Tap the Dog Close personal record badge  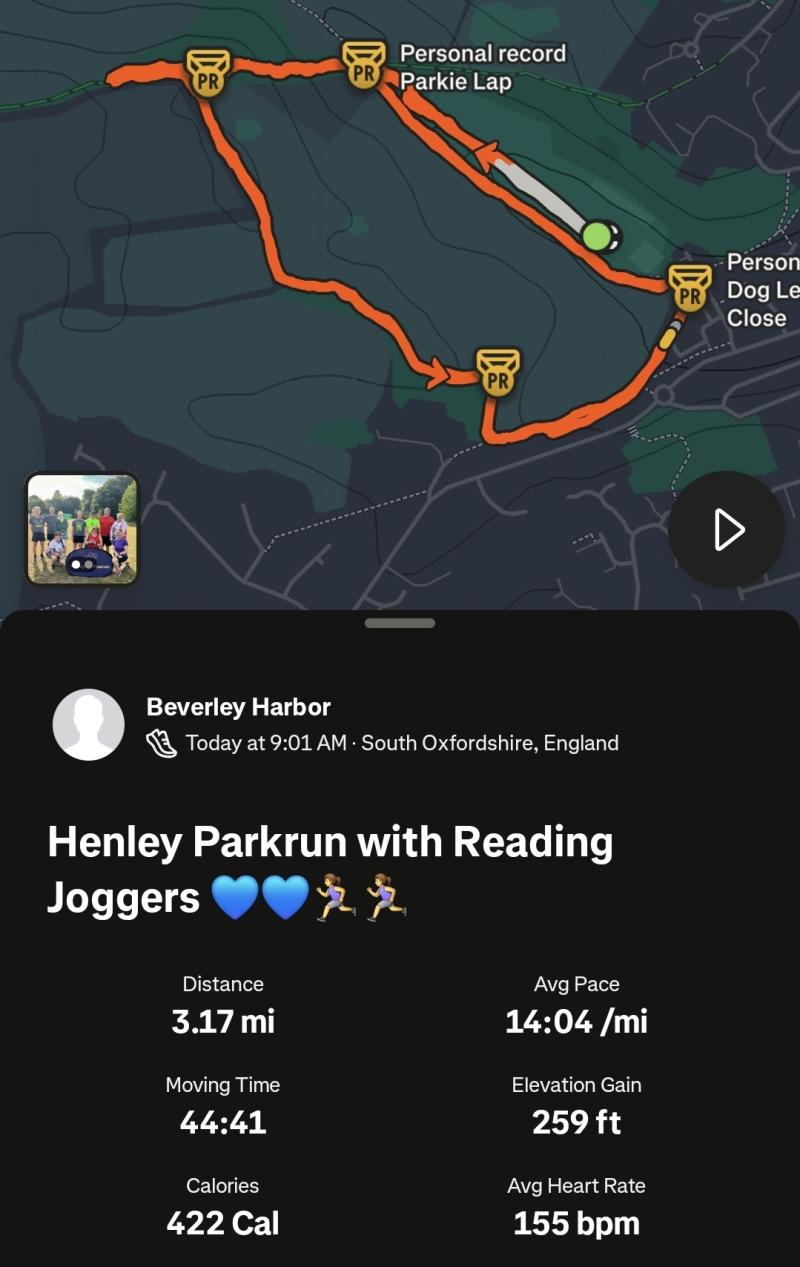tap(689, 287)
